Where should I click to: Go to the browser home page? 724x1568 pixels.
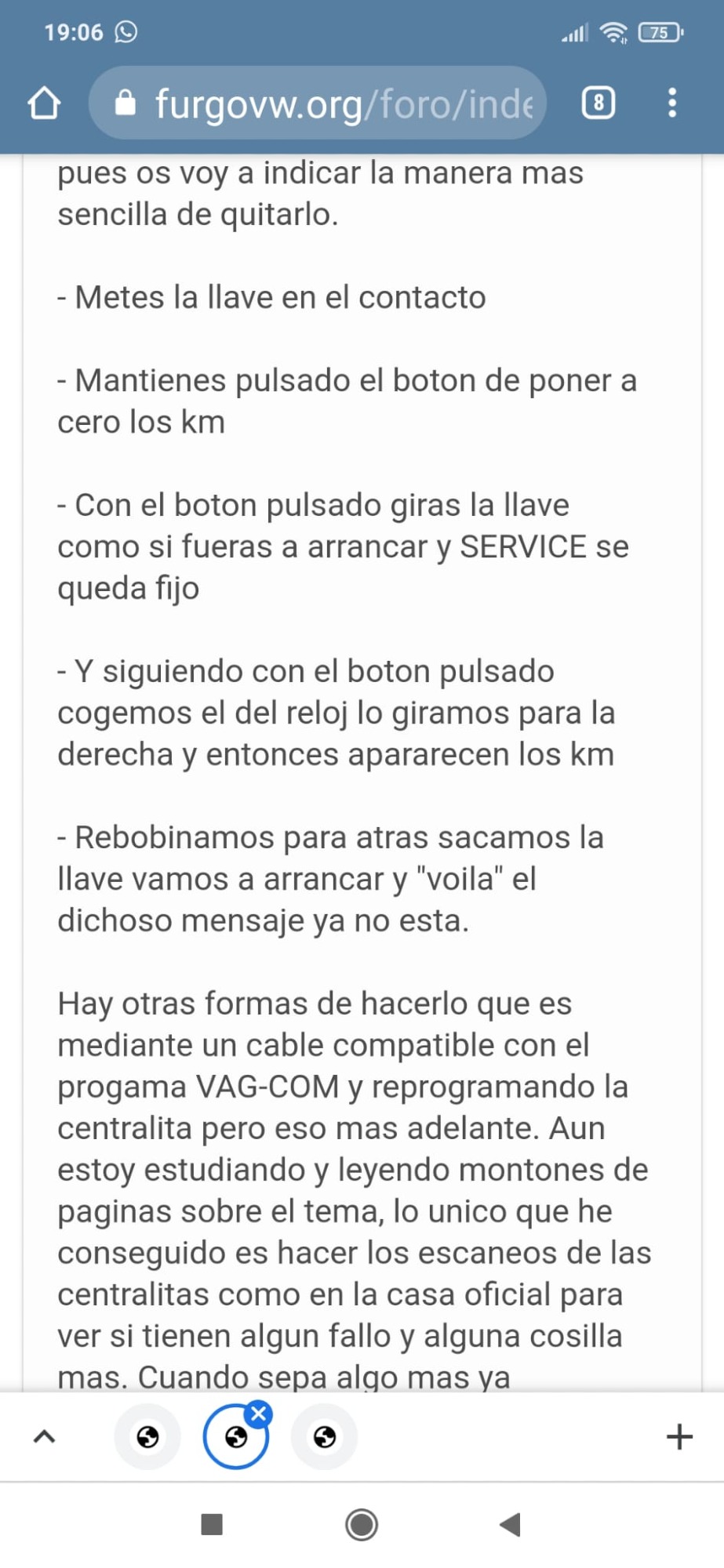pos(44,103)
